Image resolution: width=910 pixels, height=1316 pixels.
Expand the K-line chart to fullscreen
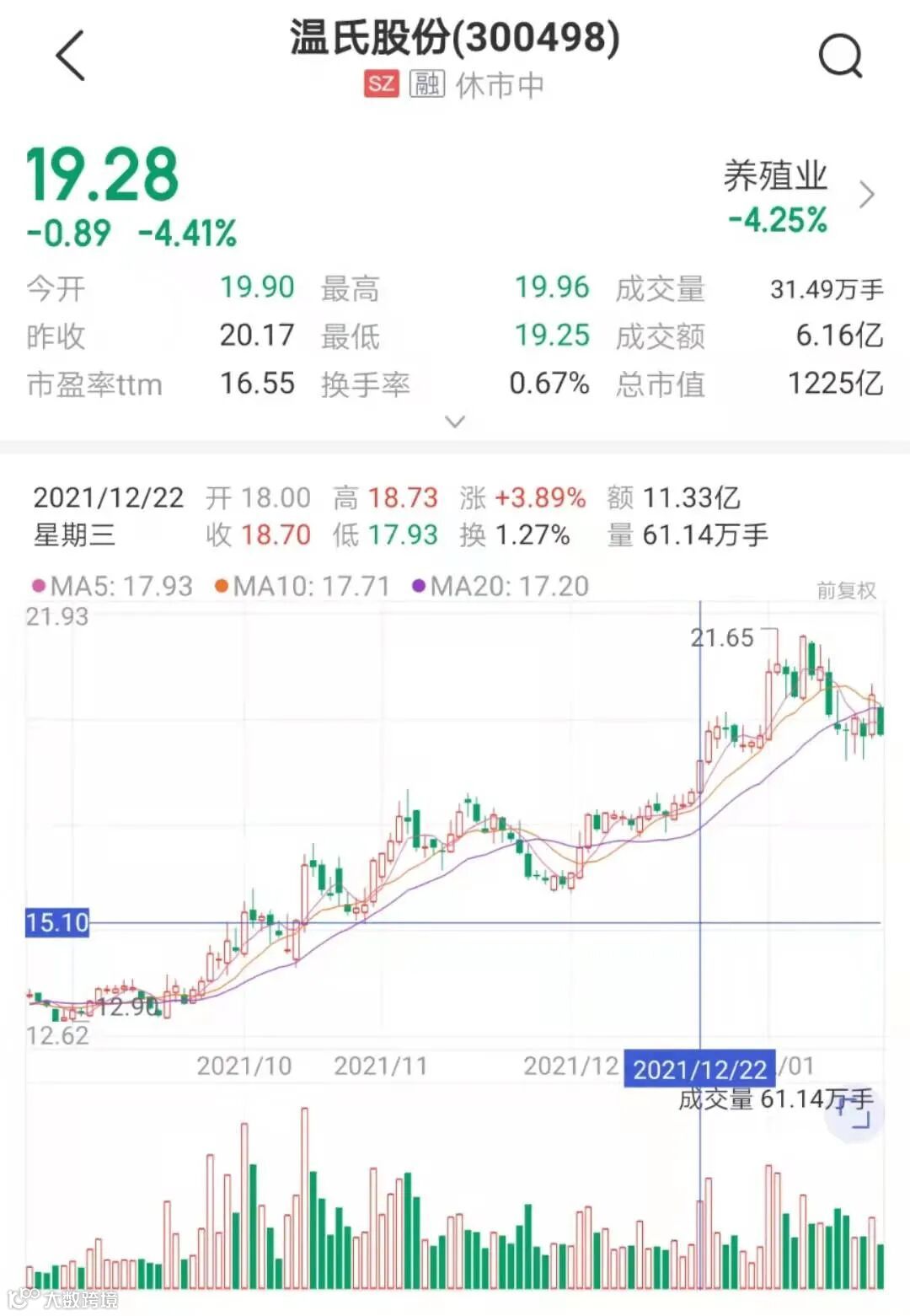pos(854,1113)
